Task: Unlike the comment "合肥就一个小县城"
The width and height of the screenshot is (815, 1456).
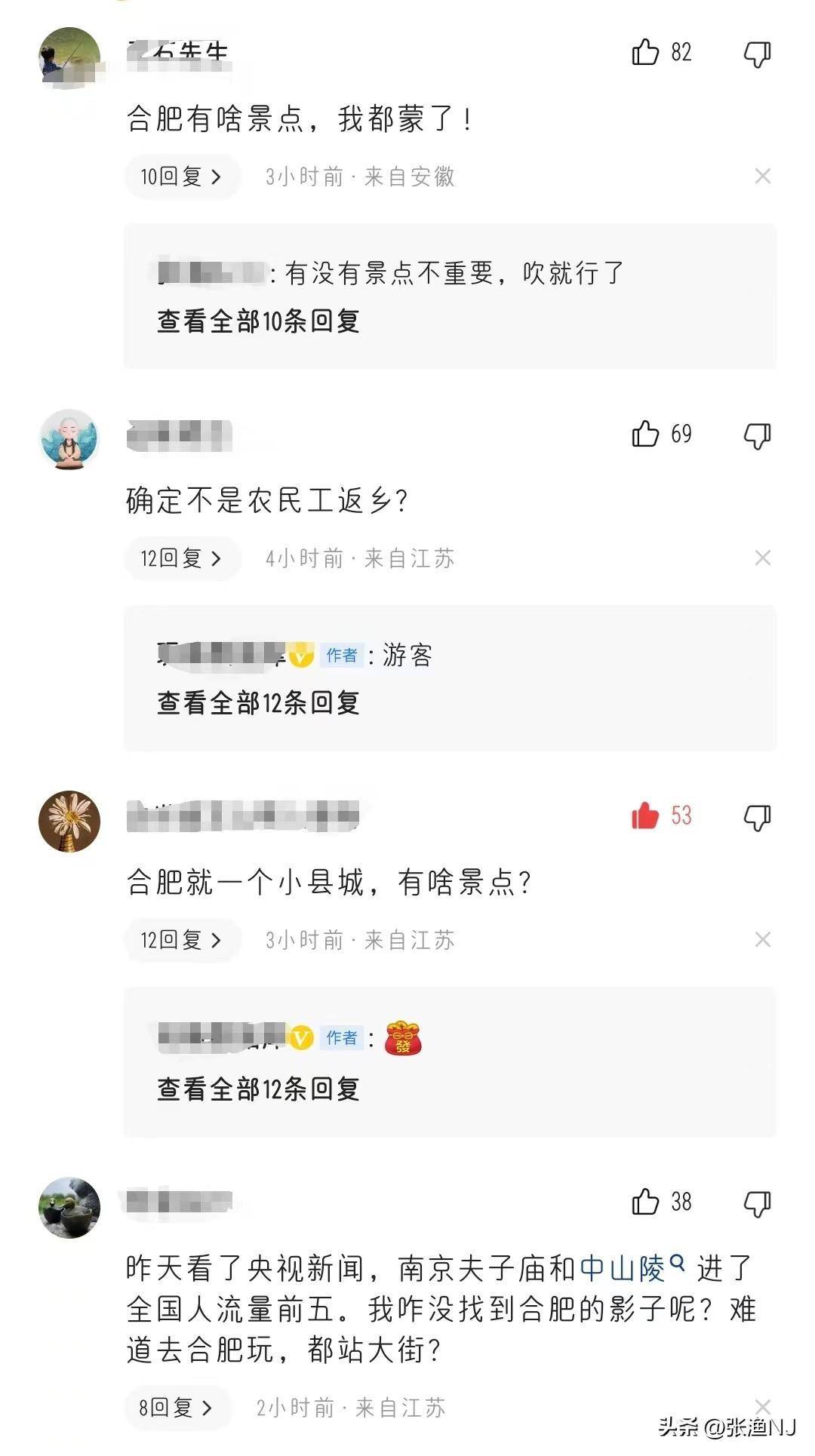Action: click(x=646, y=816)
